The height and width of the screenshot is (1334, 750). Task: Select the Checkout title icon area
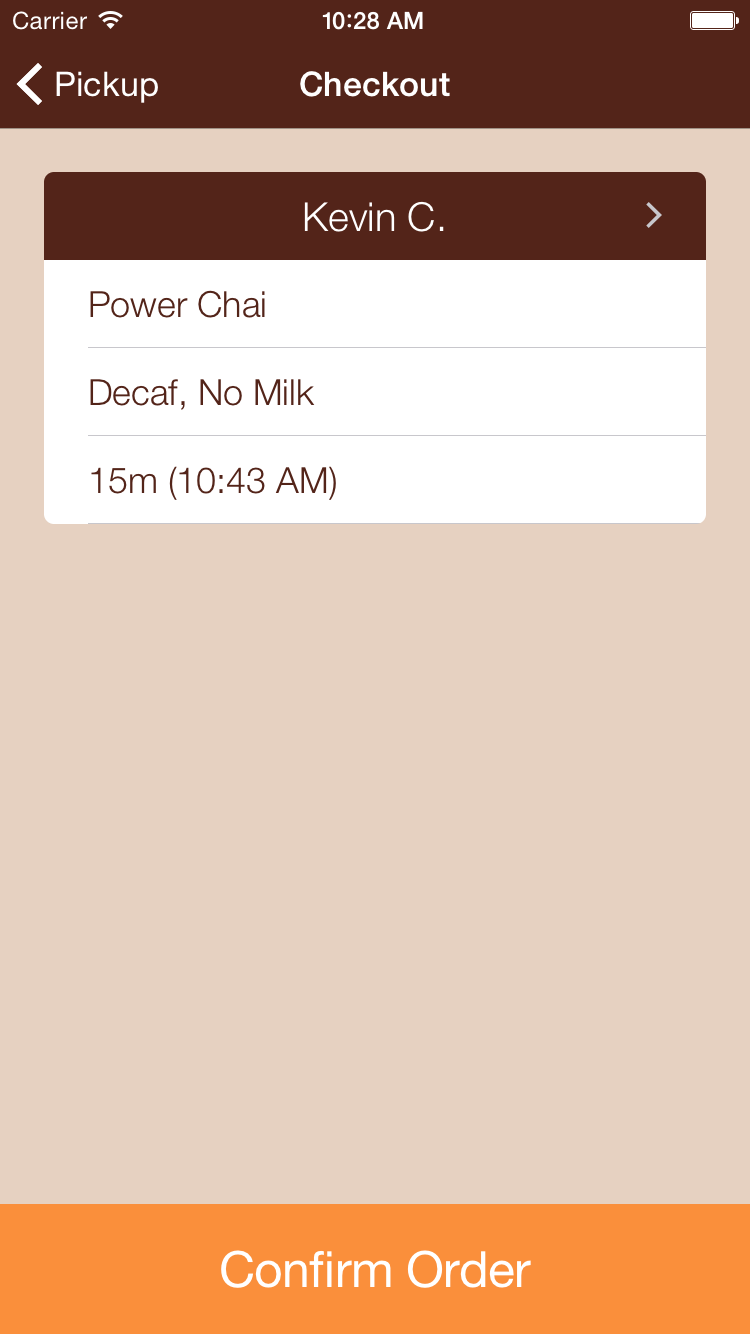[x=374, y=85]
